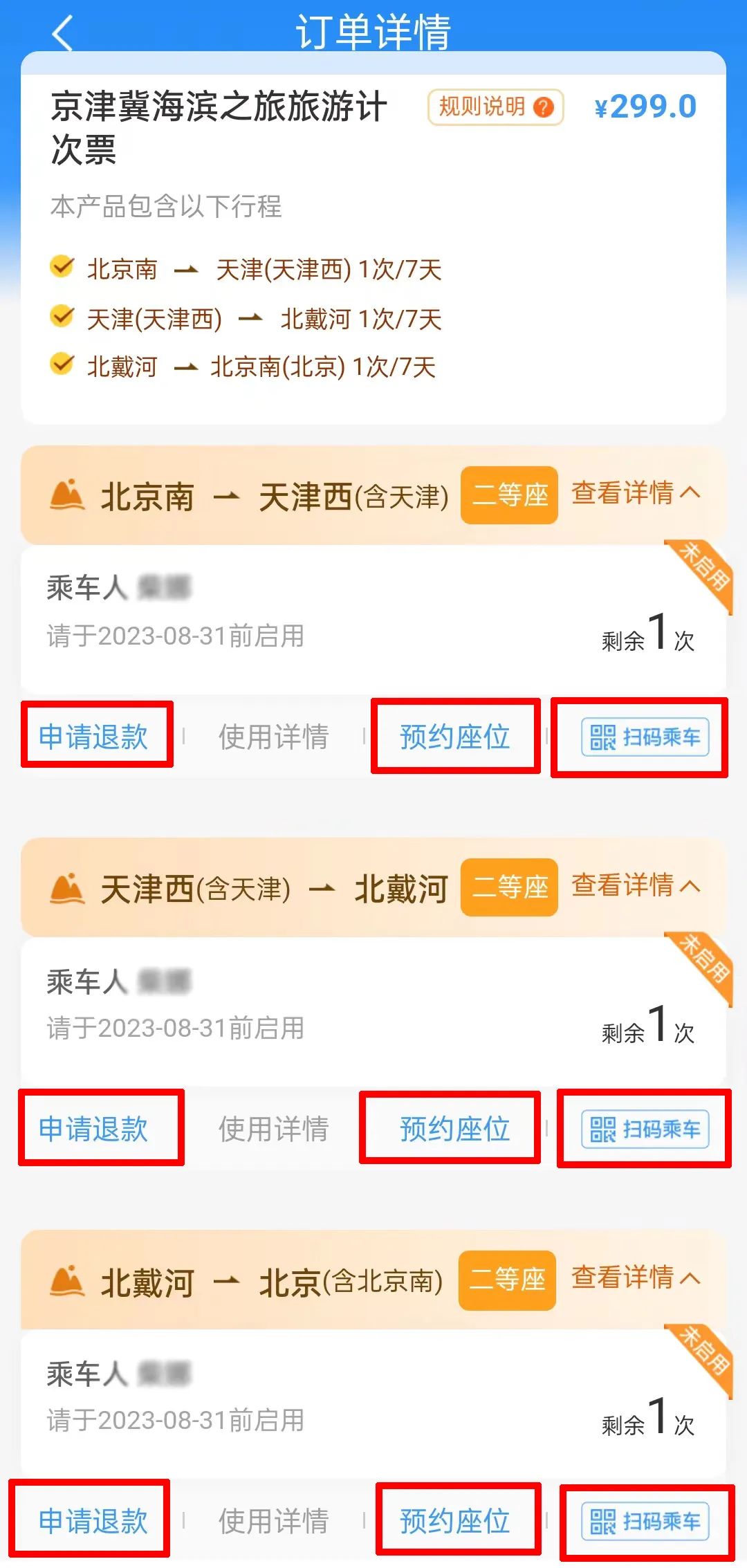Screen dimensions: 747x1568
Task: Request refund via first segment's 申请退款 link
Action: pos(97,738)
